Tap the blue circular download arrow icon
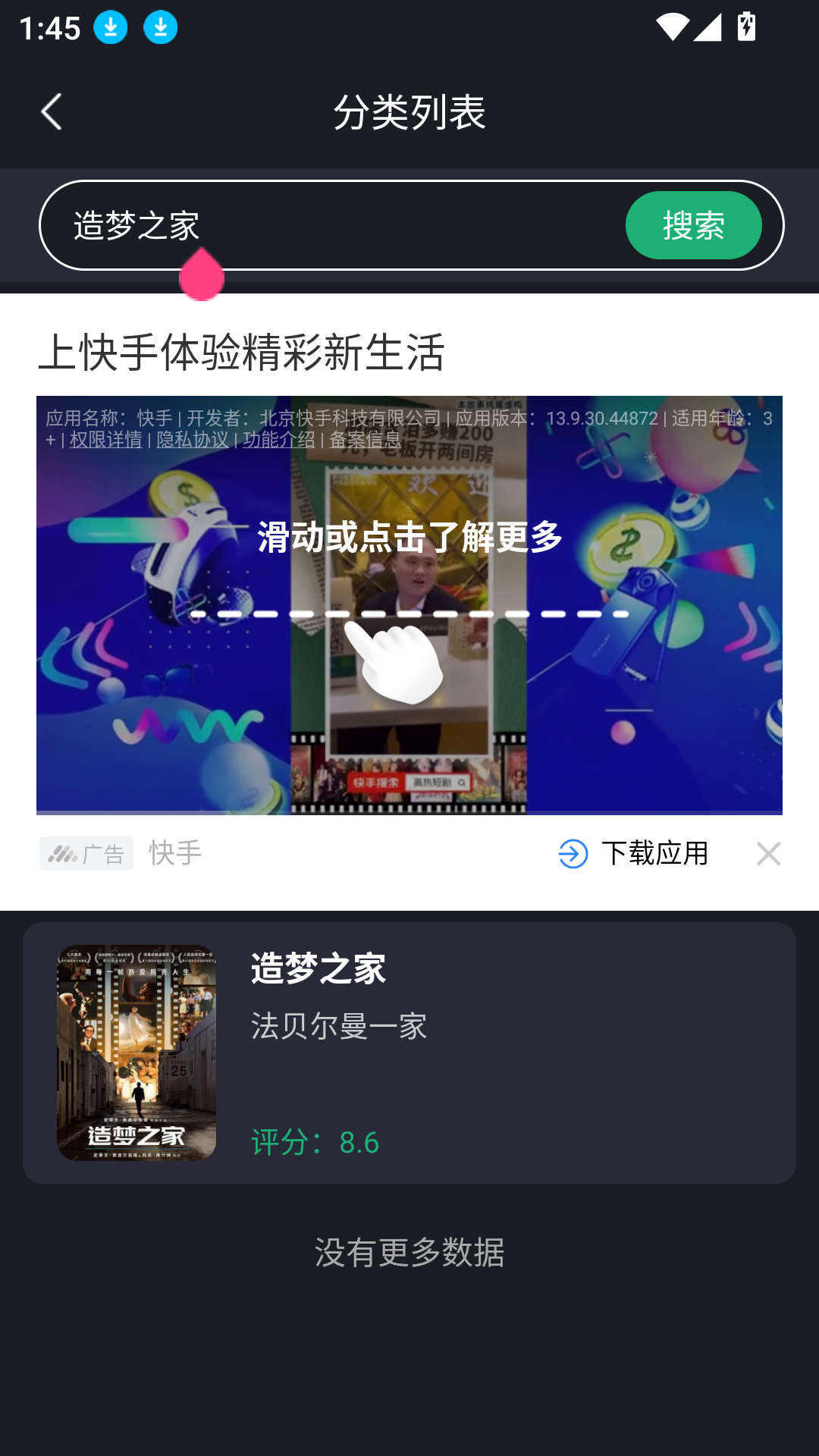This screenshot has width=819, height=1456. 574,853
